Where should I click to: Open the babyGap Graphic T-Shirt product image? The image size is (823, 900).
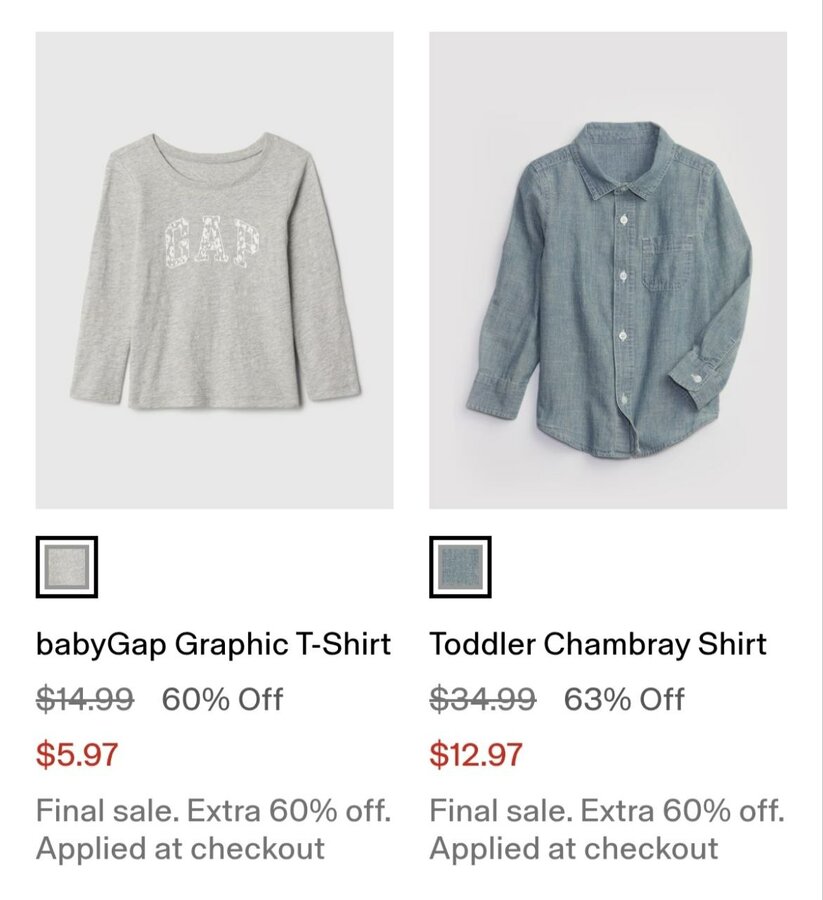point(214,270)
